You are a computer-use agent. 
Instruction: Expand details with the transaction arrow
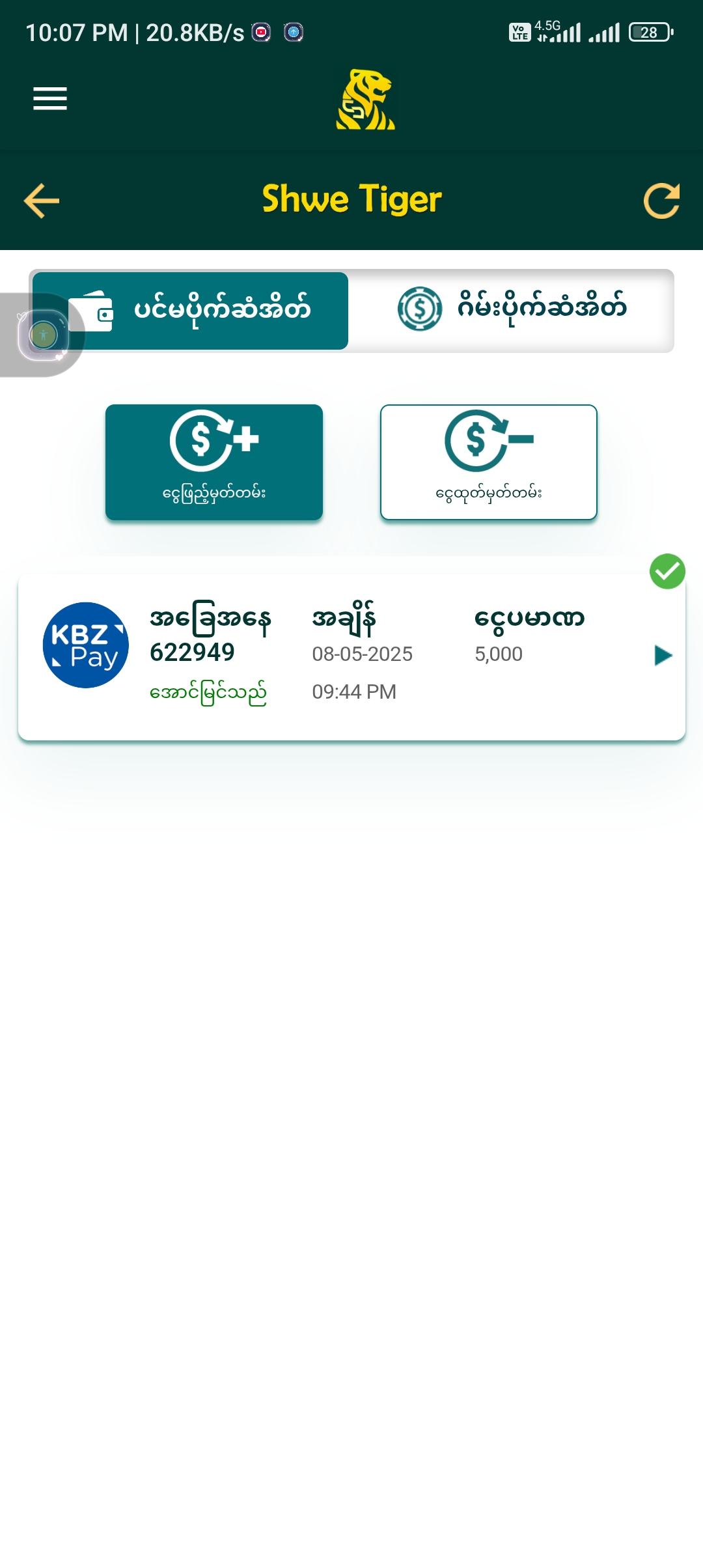pyautogui.click(x=663, y=655)
